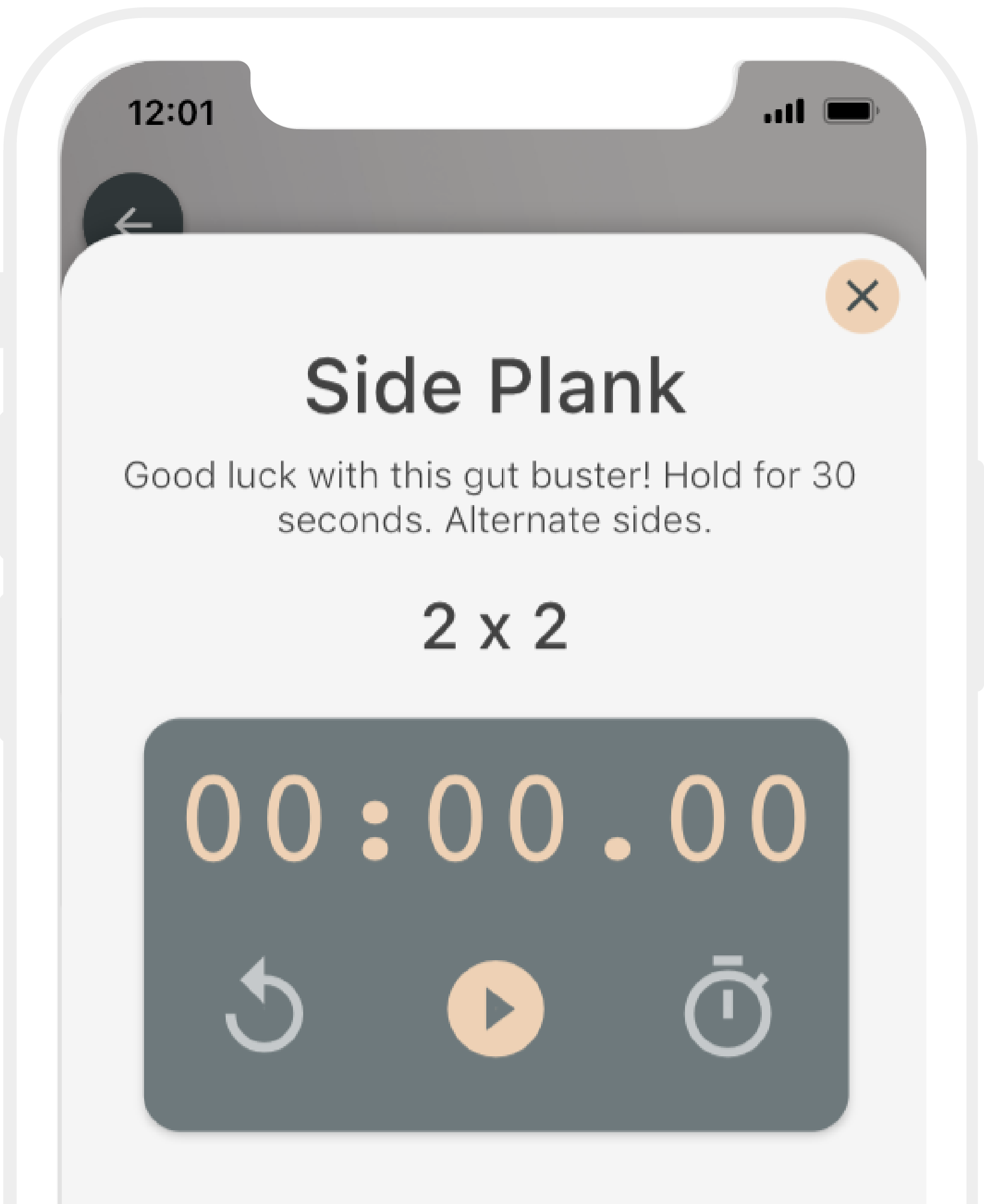Screen dimensions: 984x1204
Task: Go back using the arrow button
Action: pyautogui.click(x=133, y=210)
